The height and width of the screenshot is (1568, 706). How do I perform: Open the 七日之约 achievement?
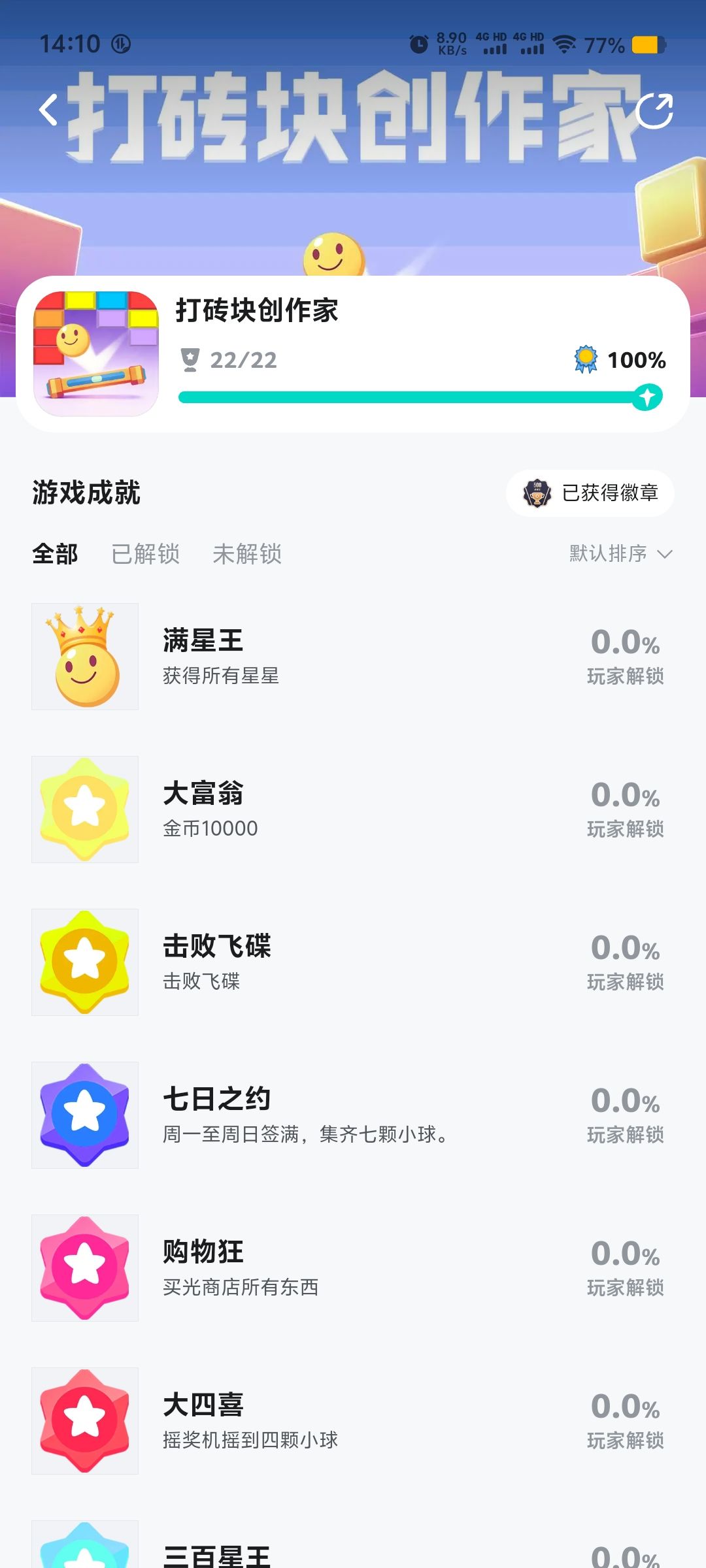click(x=353, y=1115)
